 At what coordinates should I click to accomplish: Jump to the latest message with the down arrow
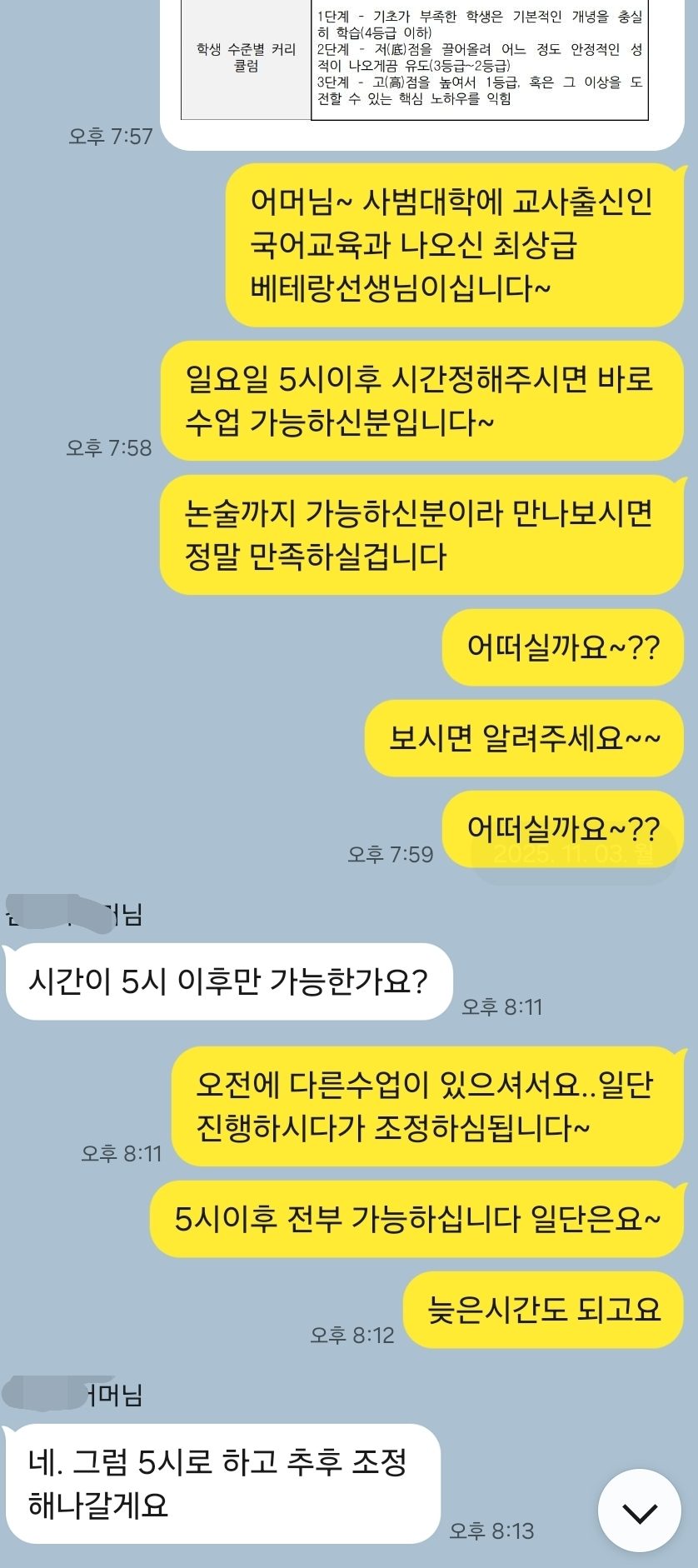[x=640, y=1511]
